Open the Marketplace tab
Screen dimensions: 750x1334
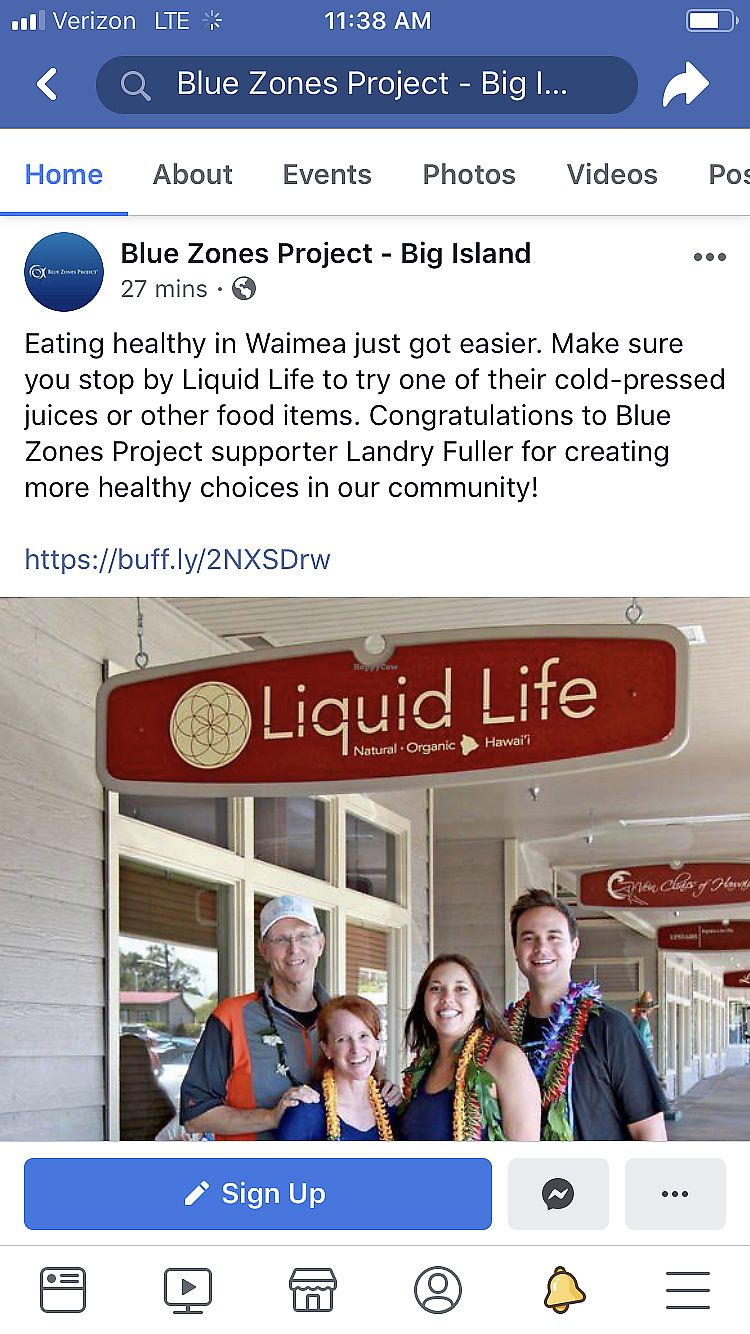click(x=313, y=1289)
